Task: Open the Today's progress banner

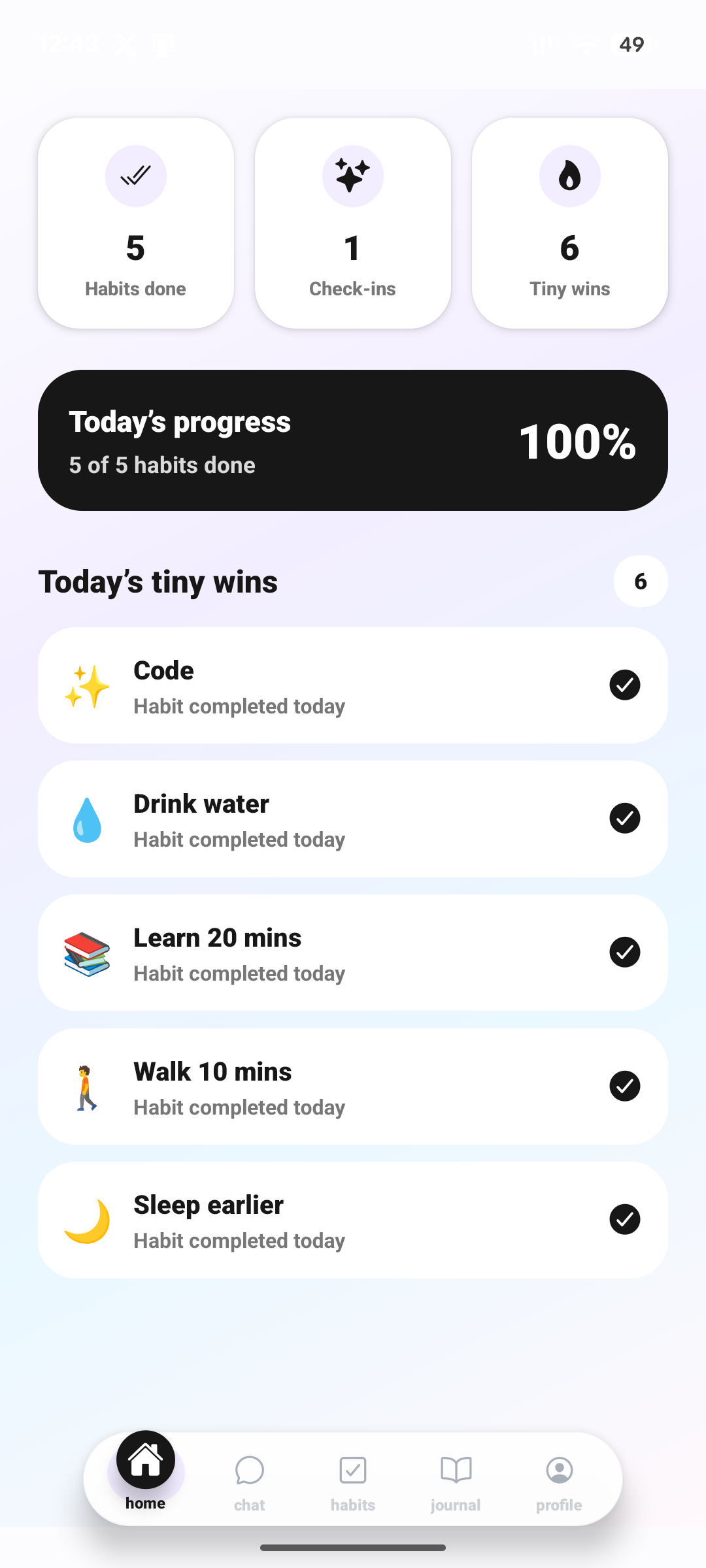Action: 353,440
